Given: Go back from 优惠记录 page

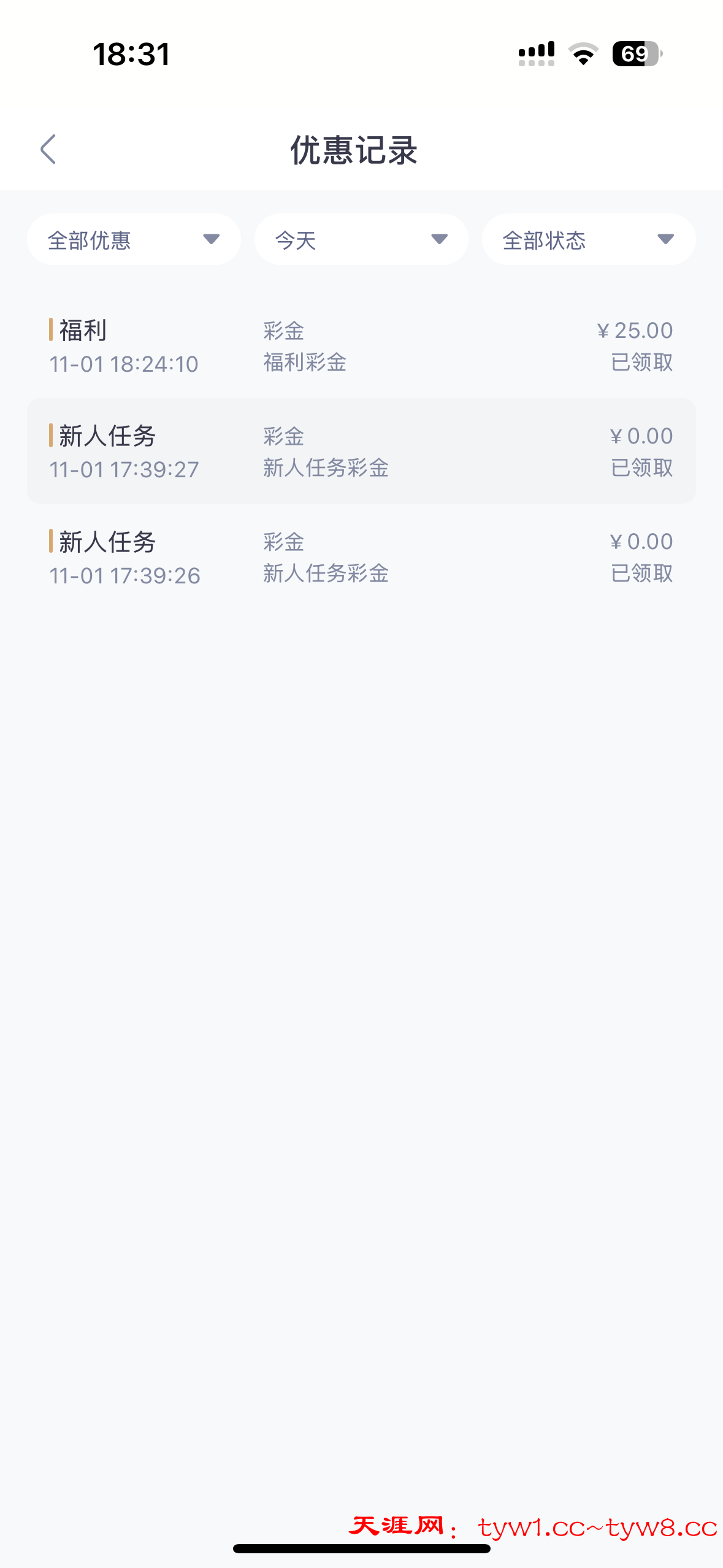Looking at the screenshot, I should (48, 150).
